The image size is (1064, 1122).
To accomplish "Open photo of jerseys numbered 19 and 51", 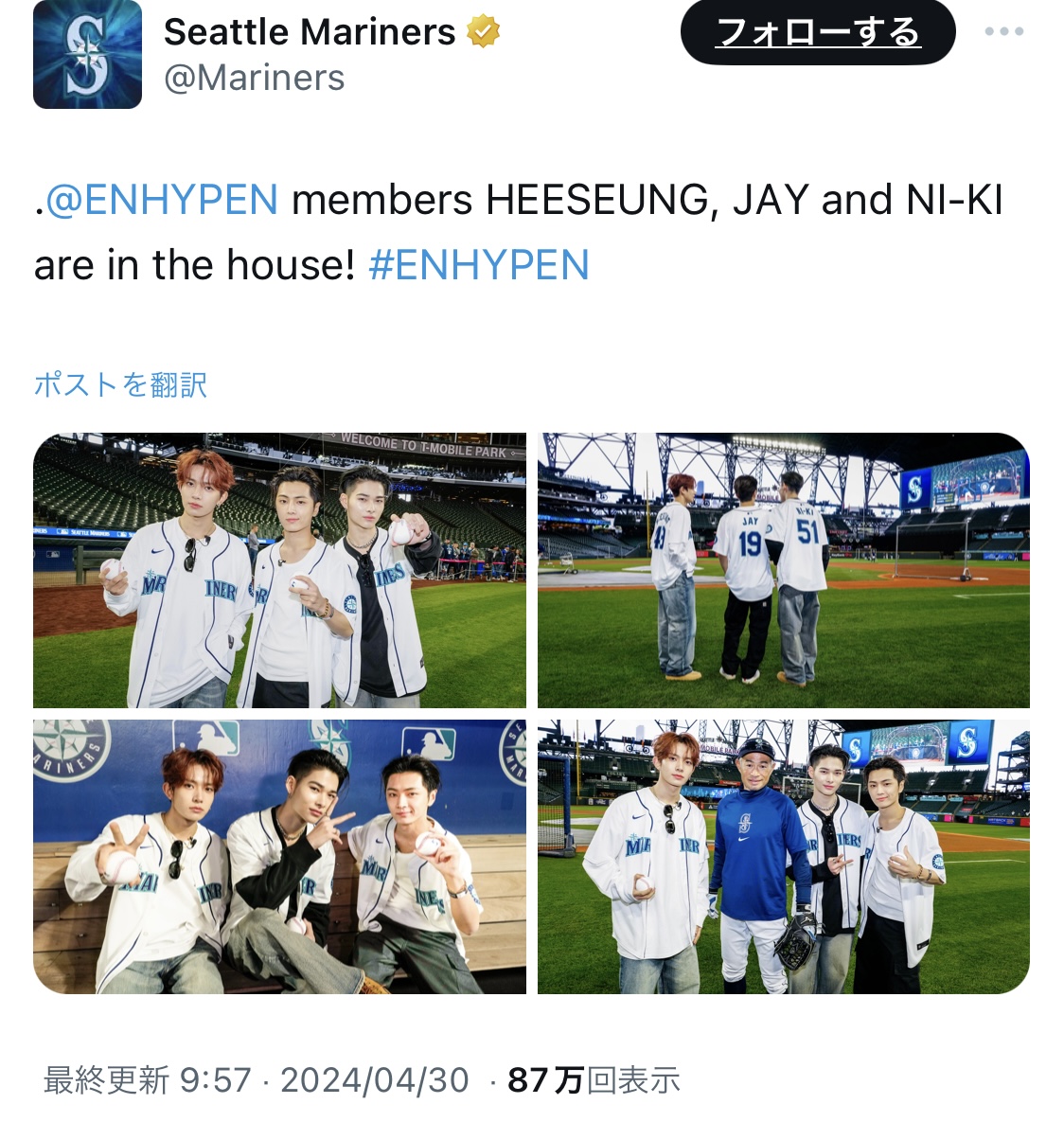I will [783, 570].
